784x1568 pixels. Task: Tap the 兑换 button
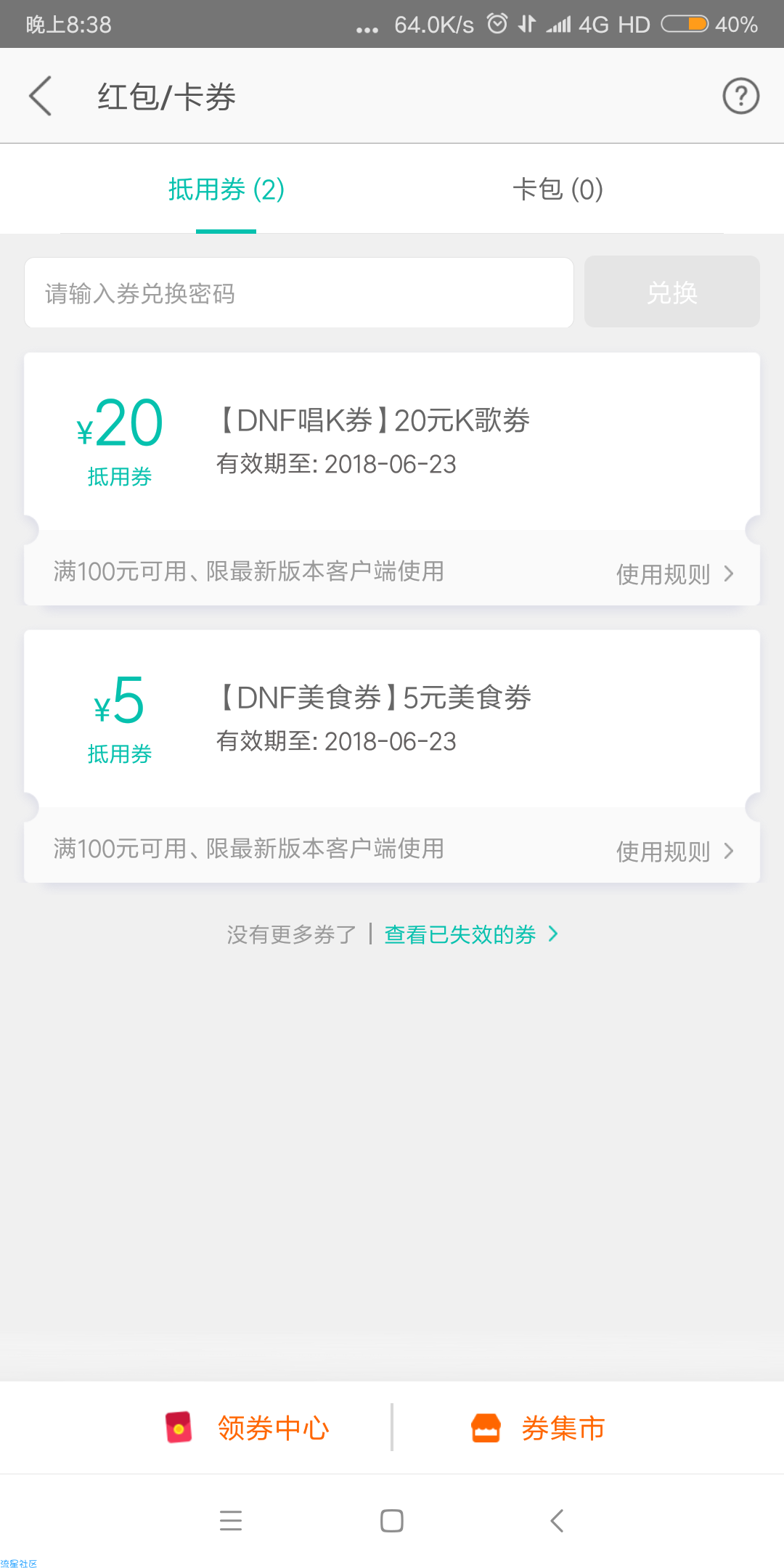coord(672,292)
